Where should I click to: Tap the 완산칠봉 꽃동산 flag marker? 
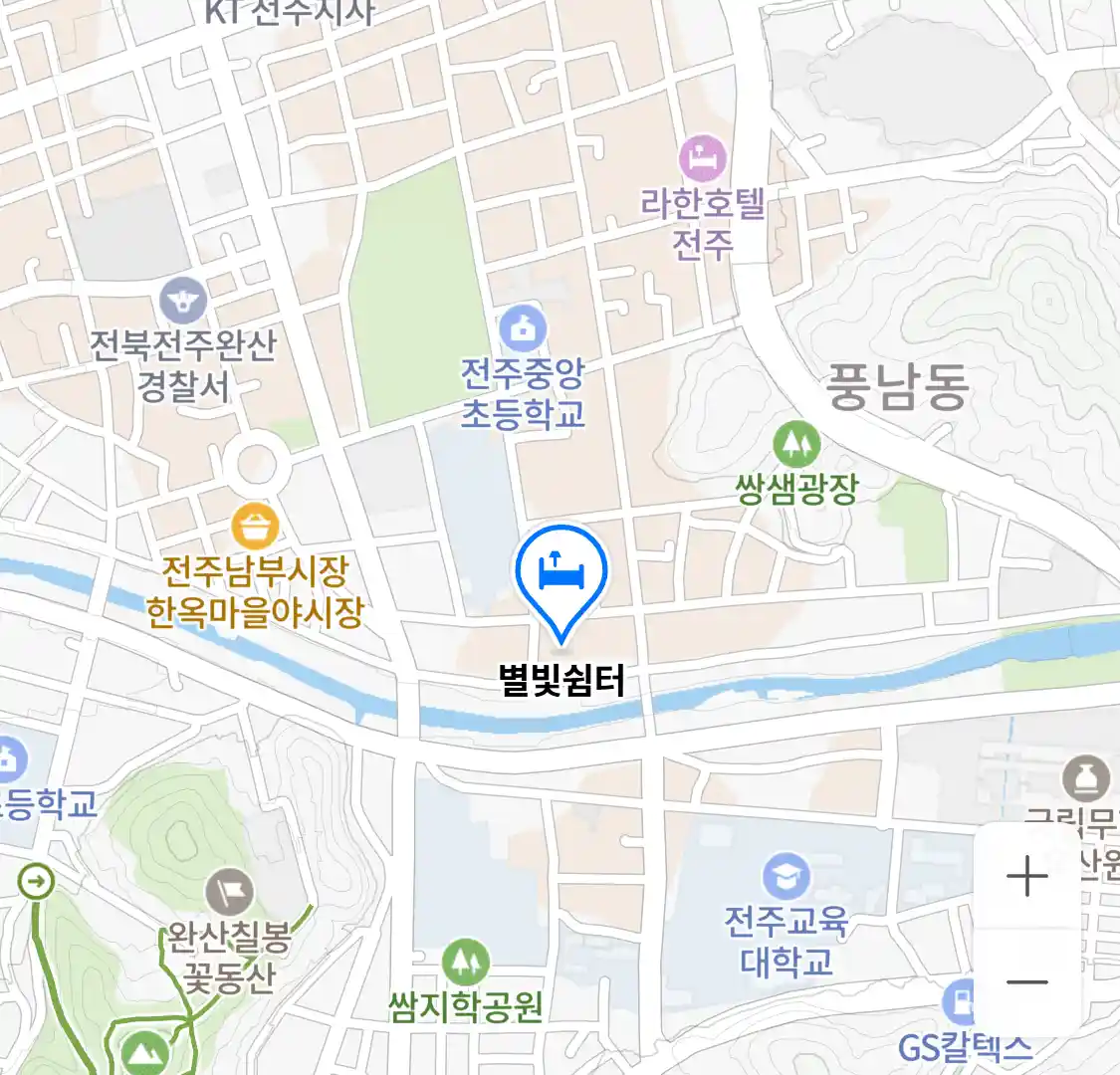[x=229, y=893]
